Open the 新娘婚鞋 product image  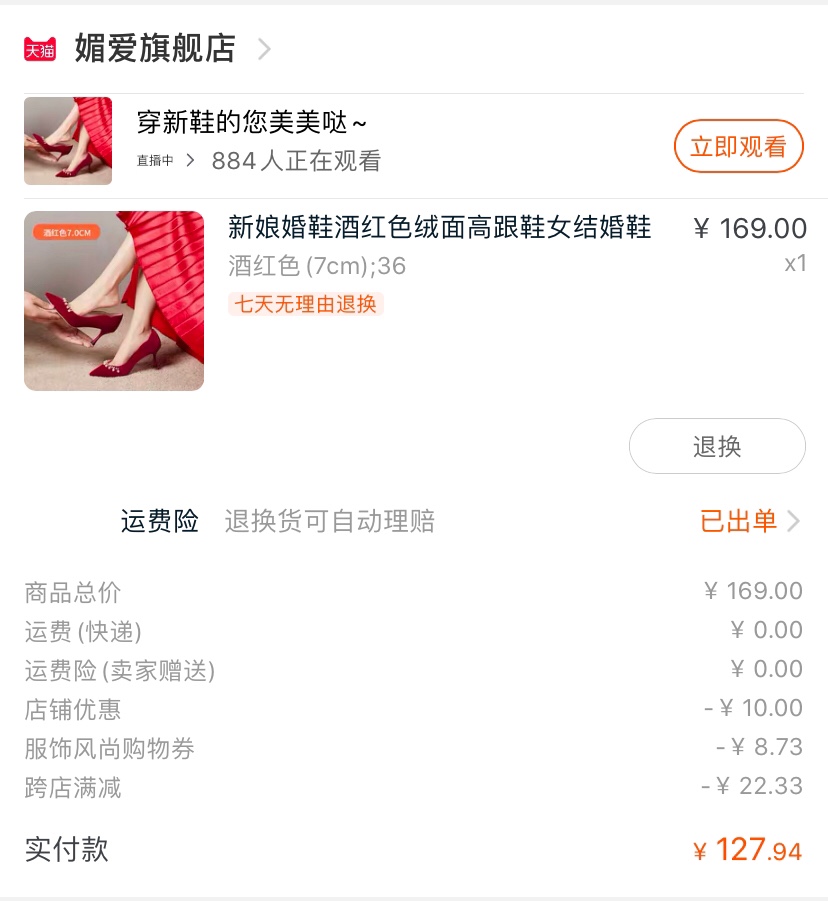[114, 300]
